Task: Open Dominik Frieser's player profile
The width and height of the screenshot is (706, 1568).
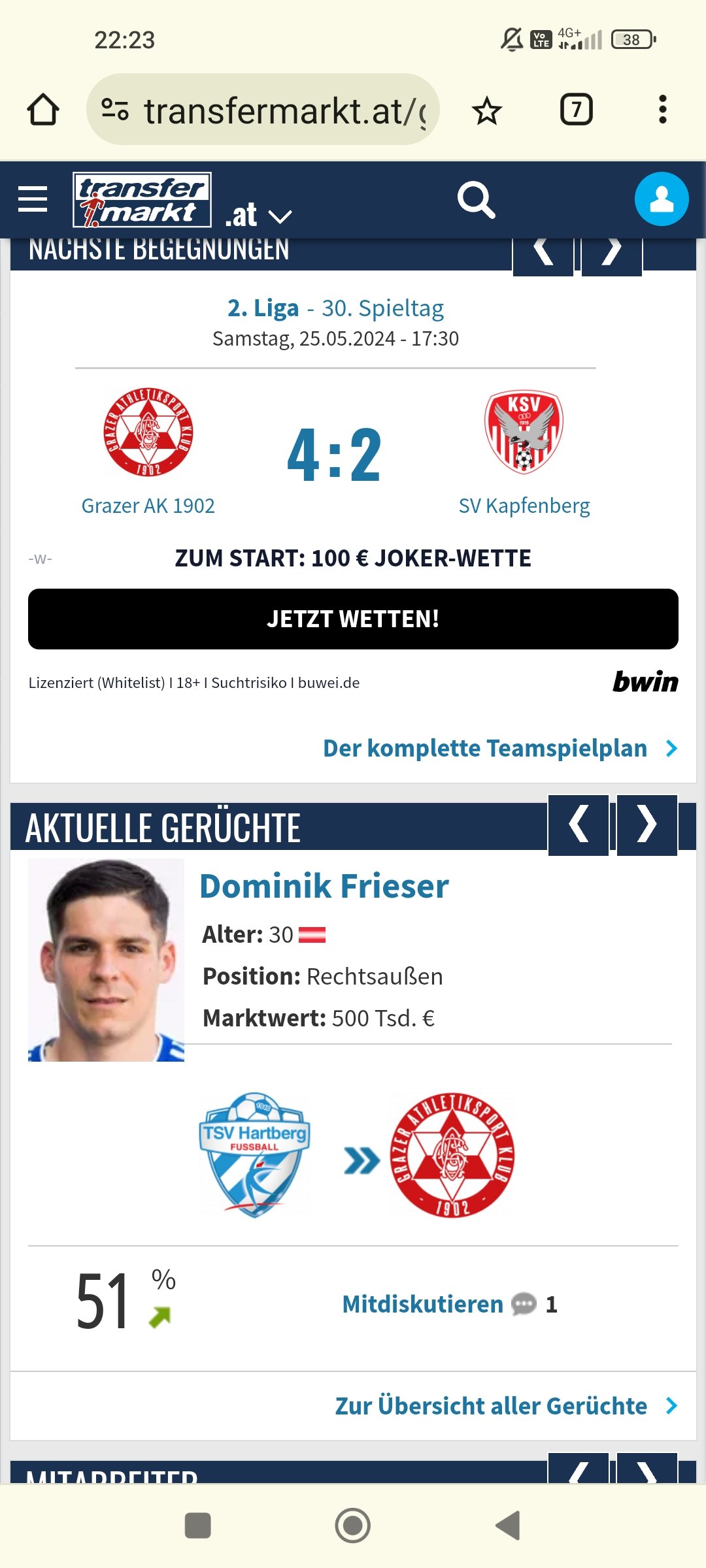Action: click(324, 886)
